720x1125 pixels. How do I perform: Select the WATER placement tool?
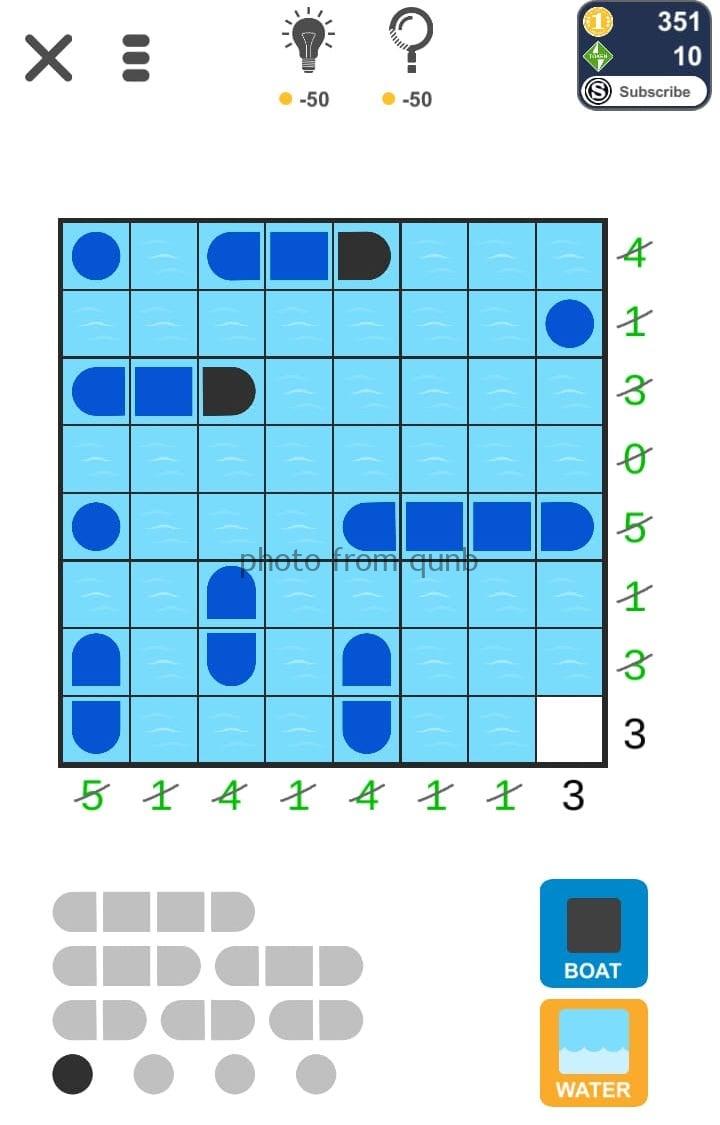click(593, 1050)
